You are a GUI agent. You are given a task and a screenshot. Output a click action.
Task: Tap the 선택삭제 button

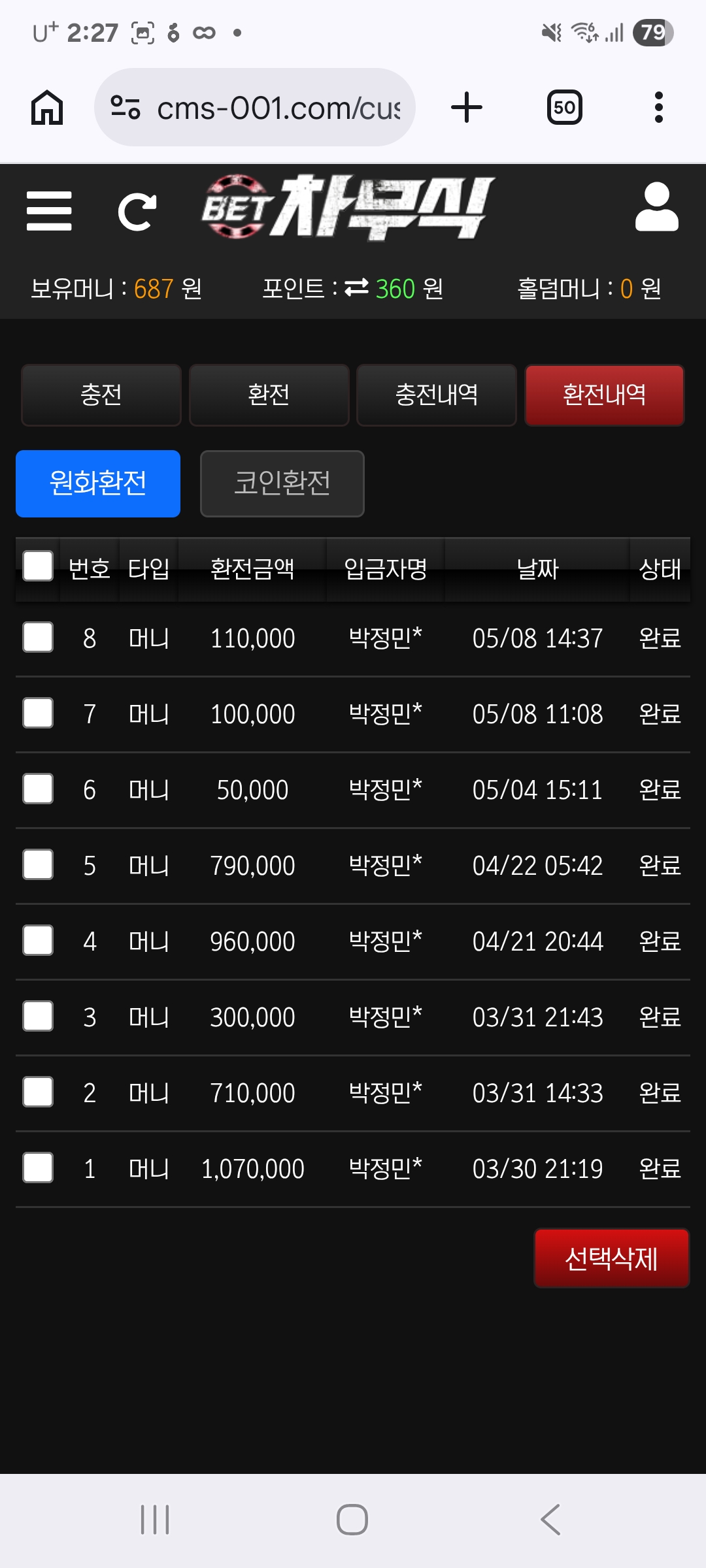pyautogui.click(x=612, y=1258)
